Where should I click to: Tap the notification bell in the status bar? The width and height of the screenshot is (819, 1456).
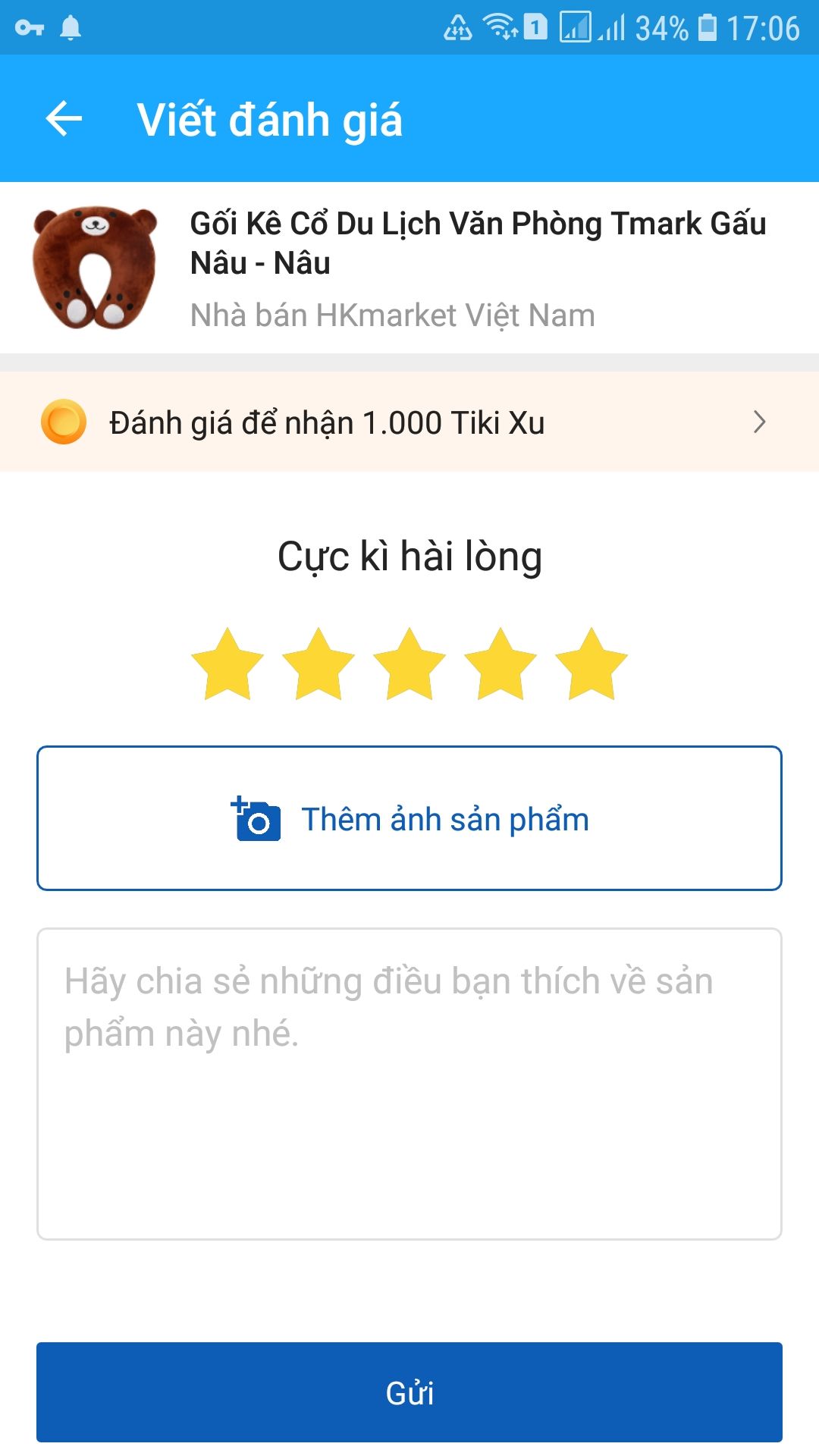[70, 27]
